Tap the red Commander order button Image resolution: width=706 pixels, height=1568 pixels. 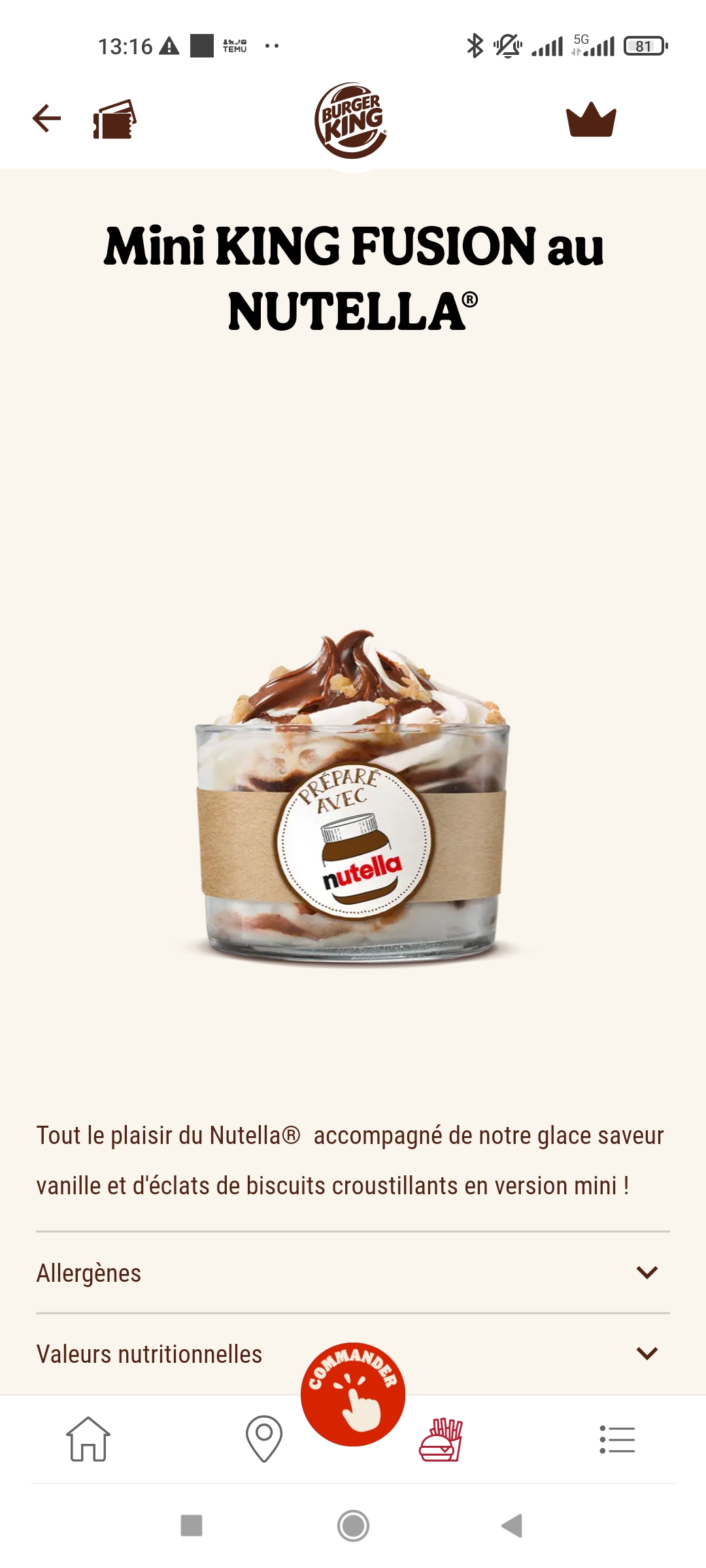point(353,1394)
